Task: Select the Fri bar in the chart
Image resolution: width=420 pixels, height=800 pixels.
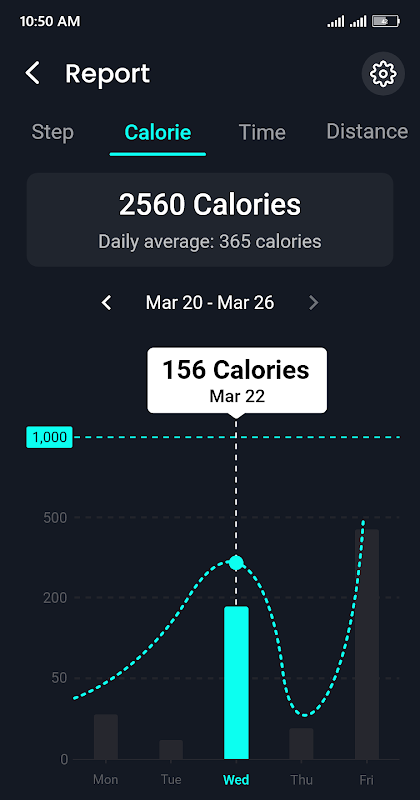Action: [367, 644]
